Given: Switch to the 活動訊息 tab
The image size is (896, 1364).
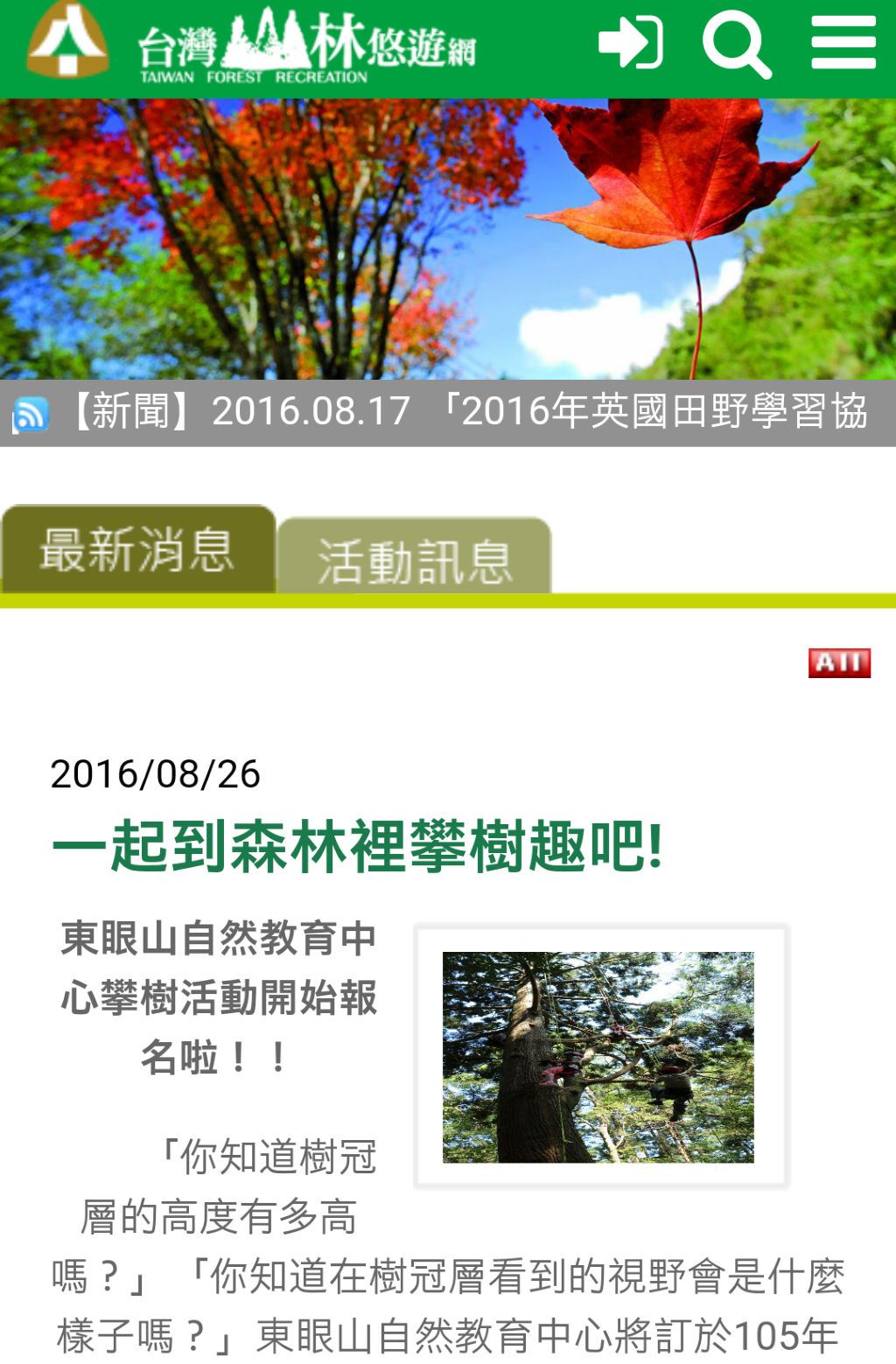Looking at the screenshot, I should (414, 559).
